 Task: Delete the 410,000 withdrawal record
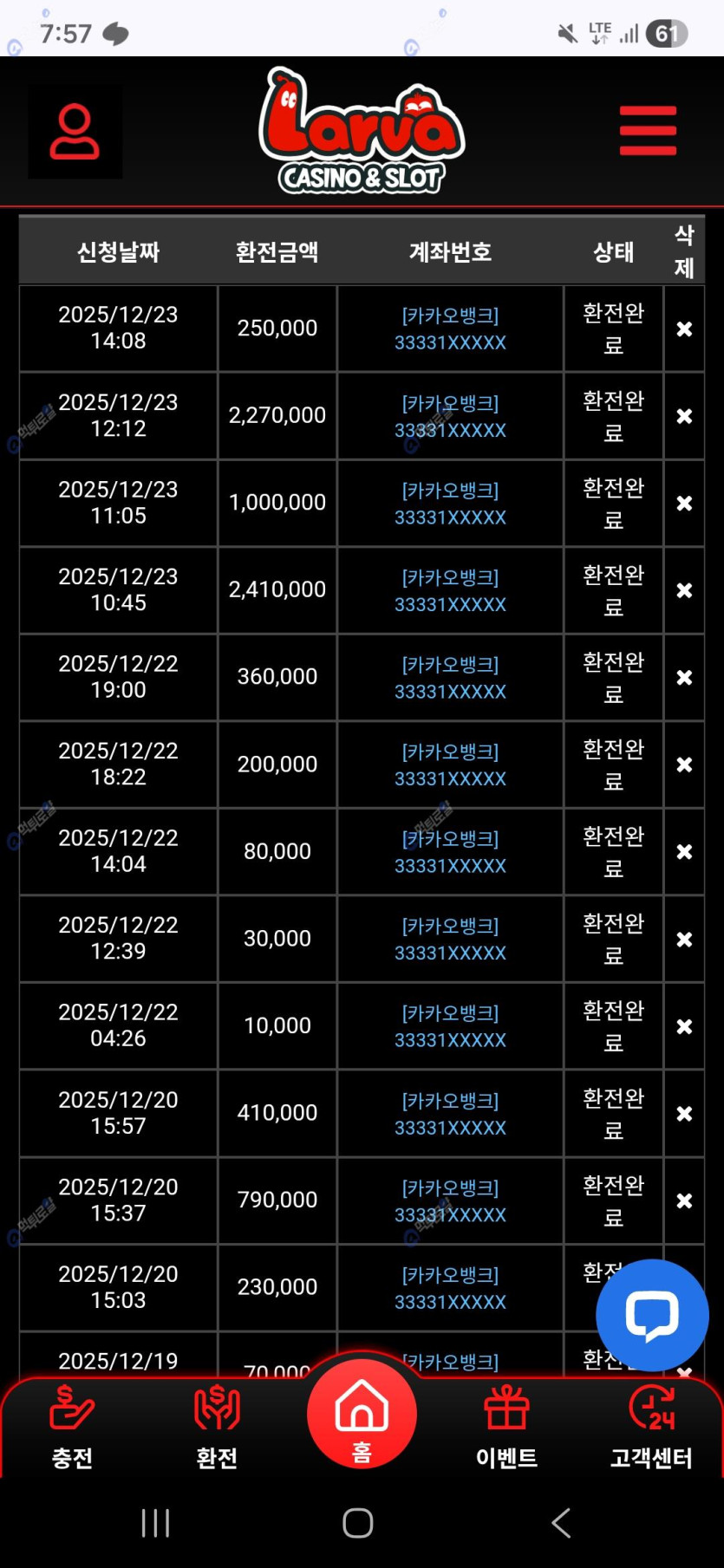coord(684,1114)
